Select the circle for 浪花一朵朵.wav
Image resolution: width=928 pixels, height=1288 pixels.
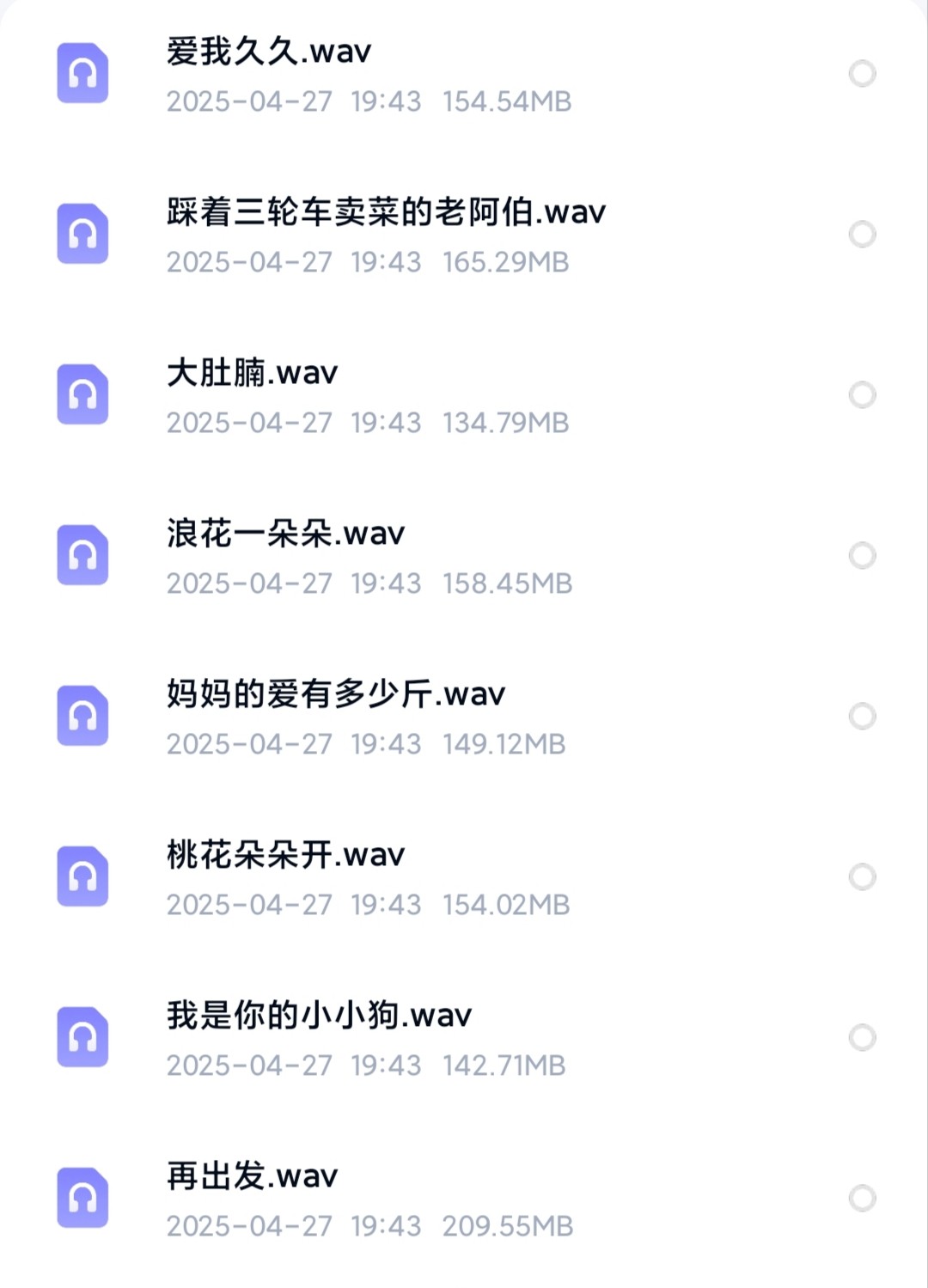click(862, 555)
